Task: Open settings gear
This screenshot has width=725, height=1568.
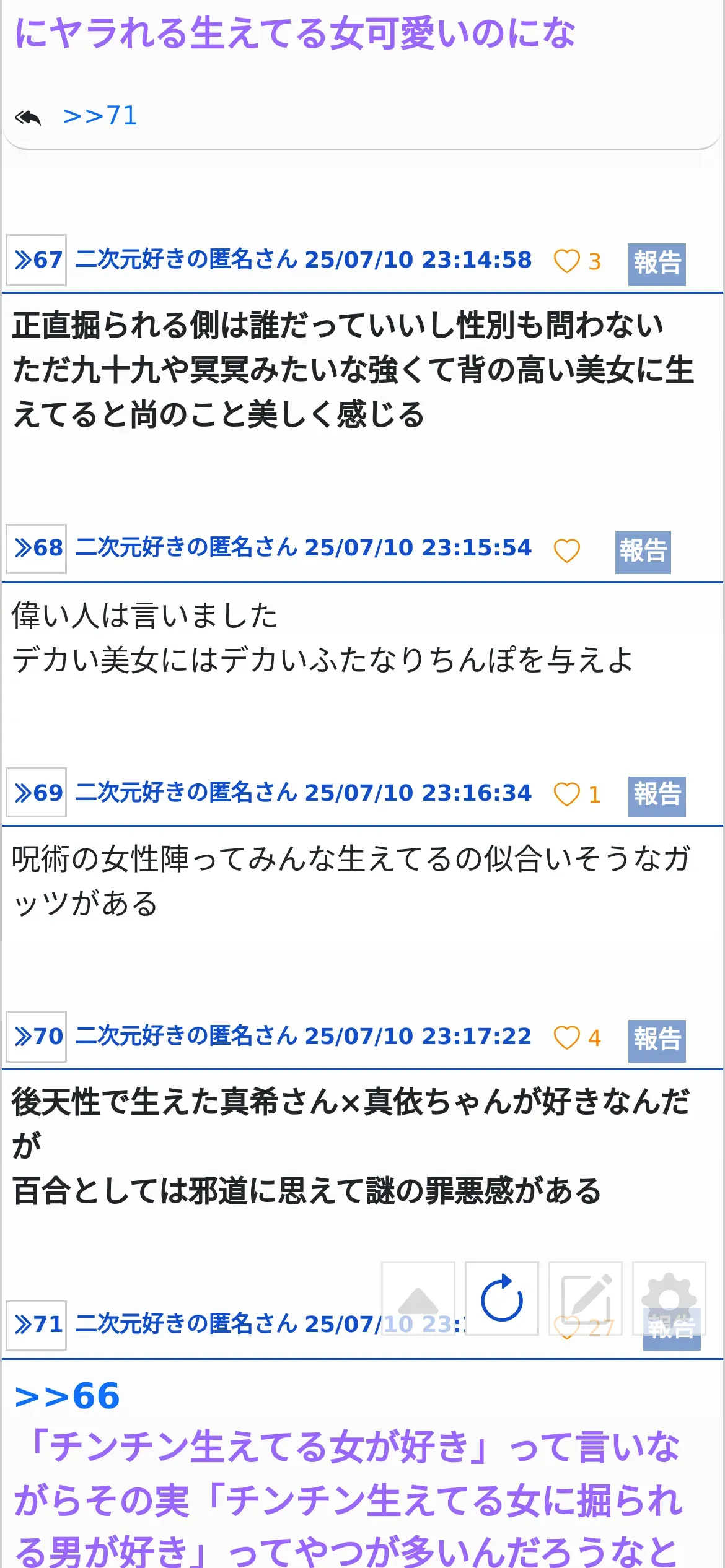Action: point(669,1299)
